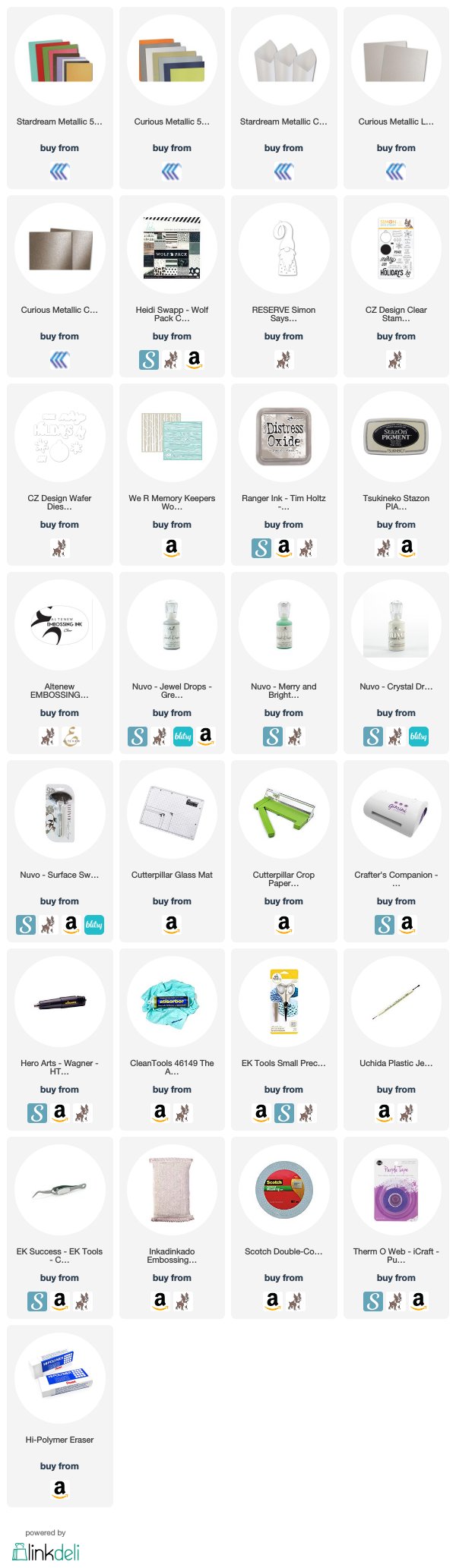Tap Amazon icon under Heidi Swapp Wolf Pack

click(195, 358)
